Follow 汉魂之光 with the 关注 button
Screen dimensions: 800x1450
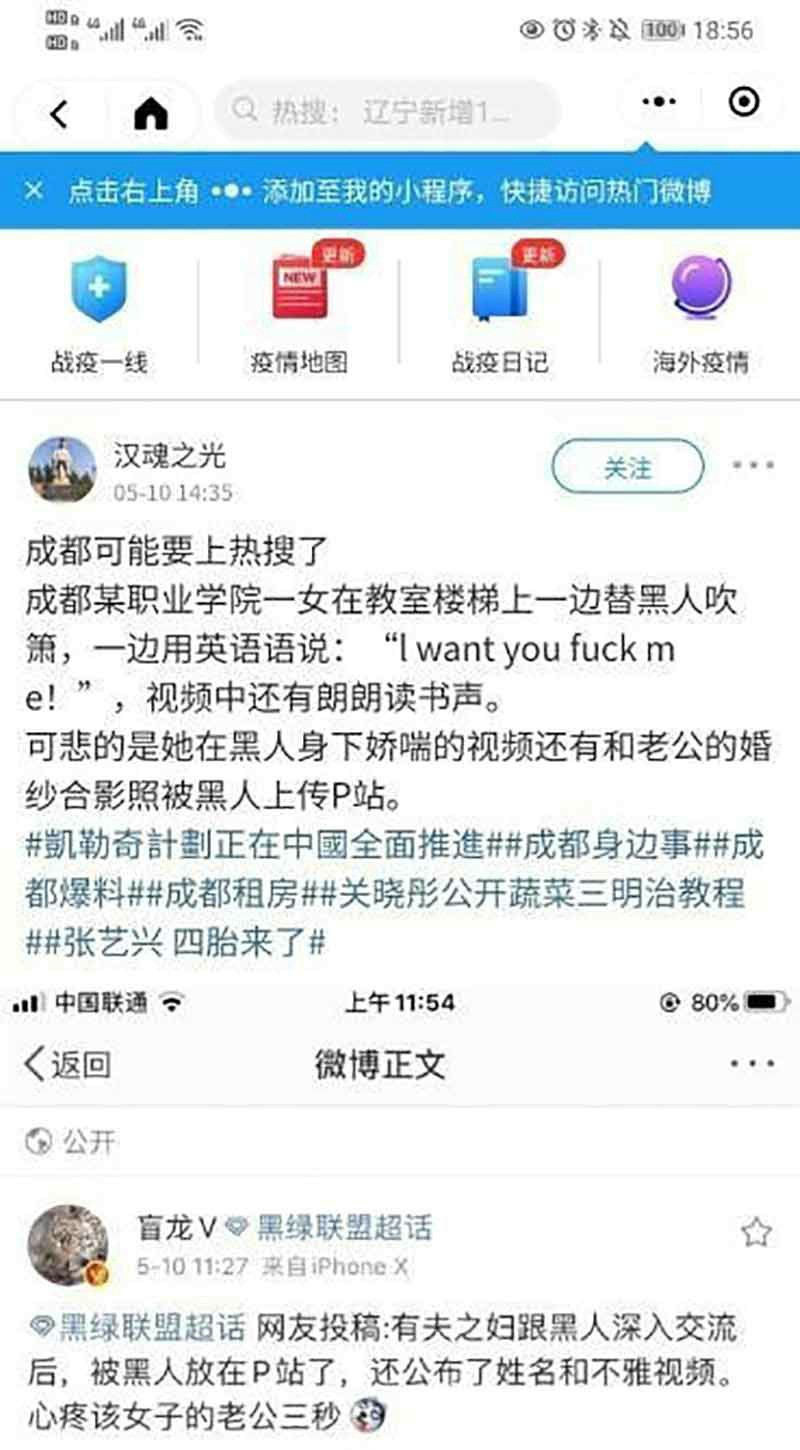click(x=627, y=467)
